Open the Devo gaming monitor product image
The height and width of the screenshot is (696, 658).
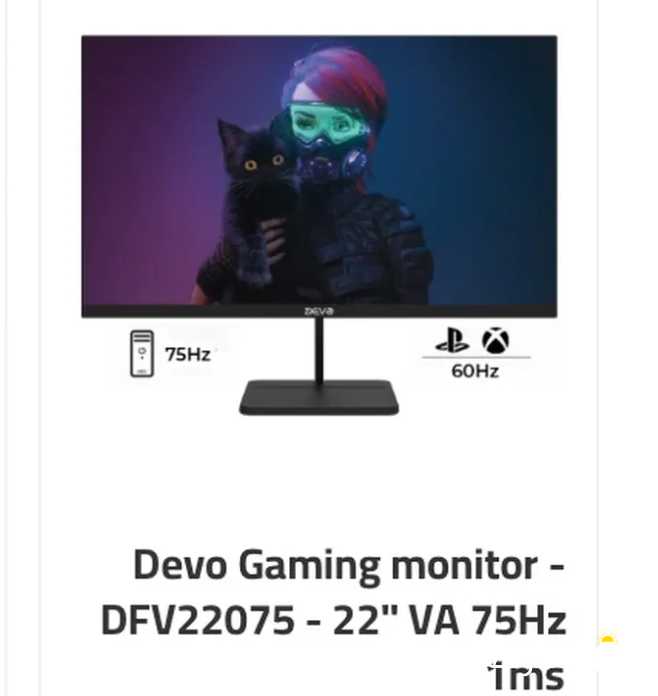(318, 225)
